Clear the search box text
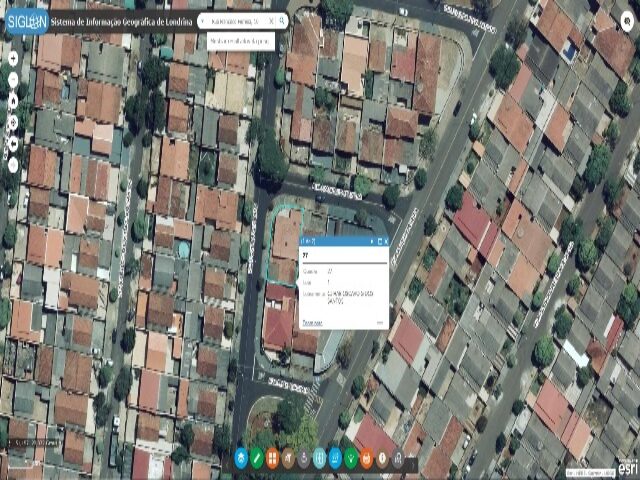640x480 pixels. pyautogui.click(x=270, y=20)
